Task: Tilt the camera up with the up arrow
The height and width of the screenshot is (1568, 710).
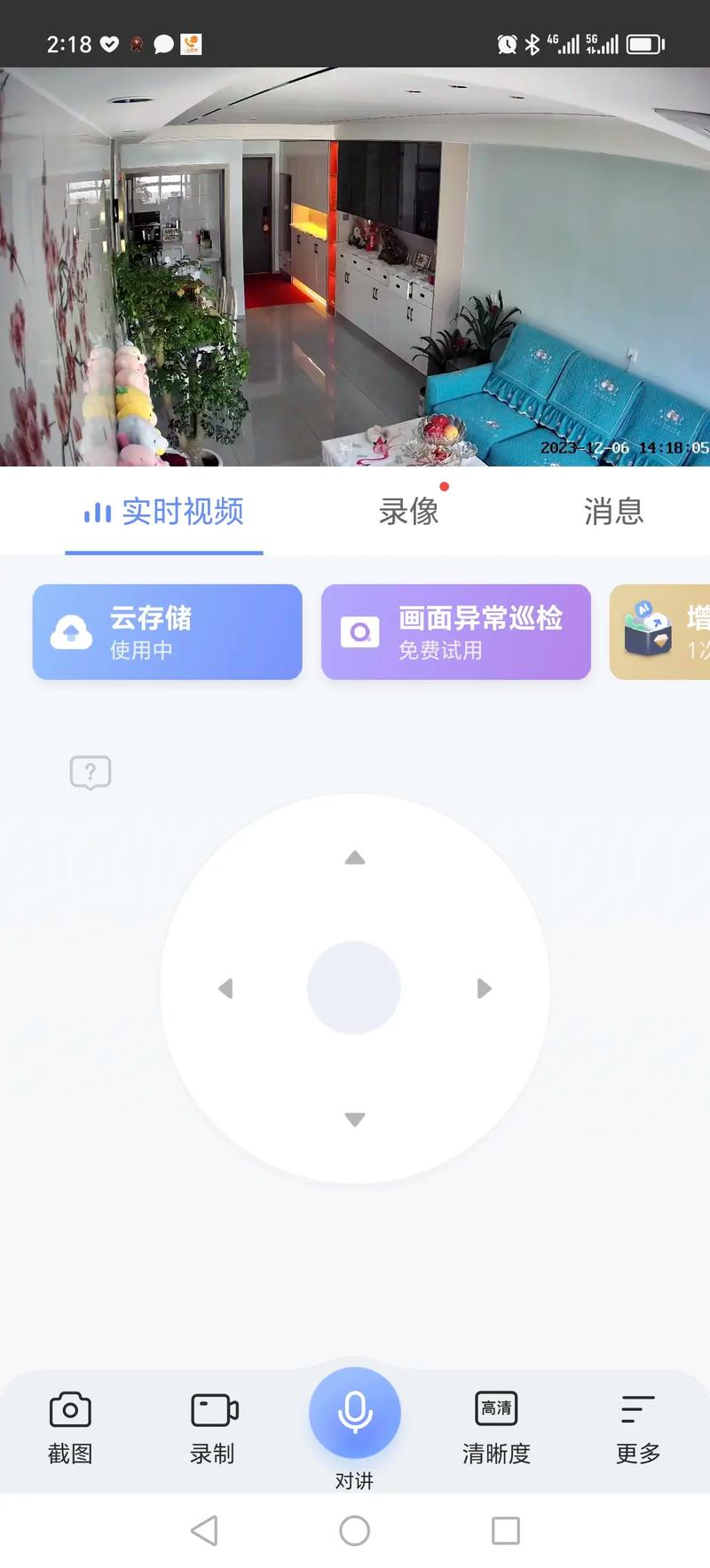Action: coord(355,858)
